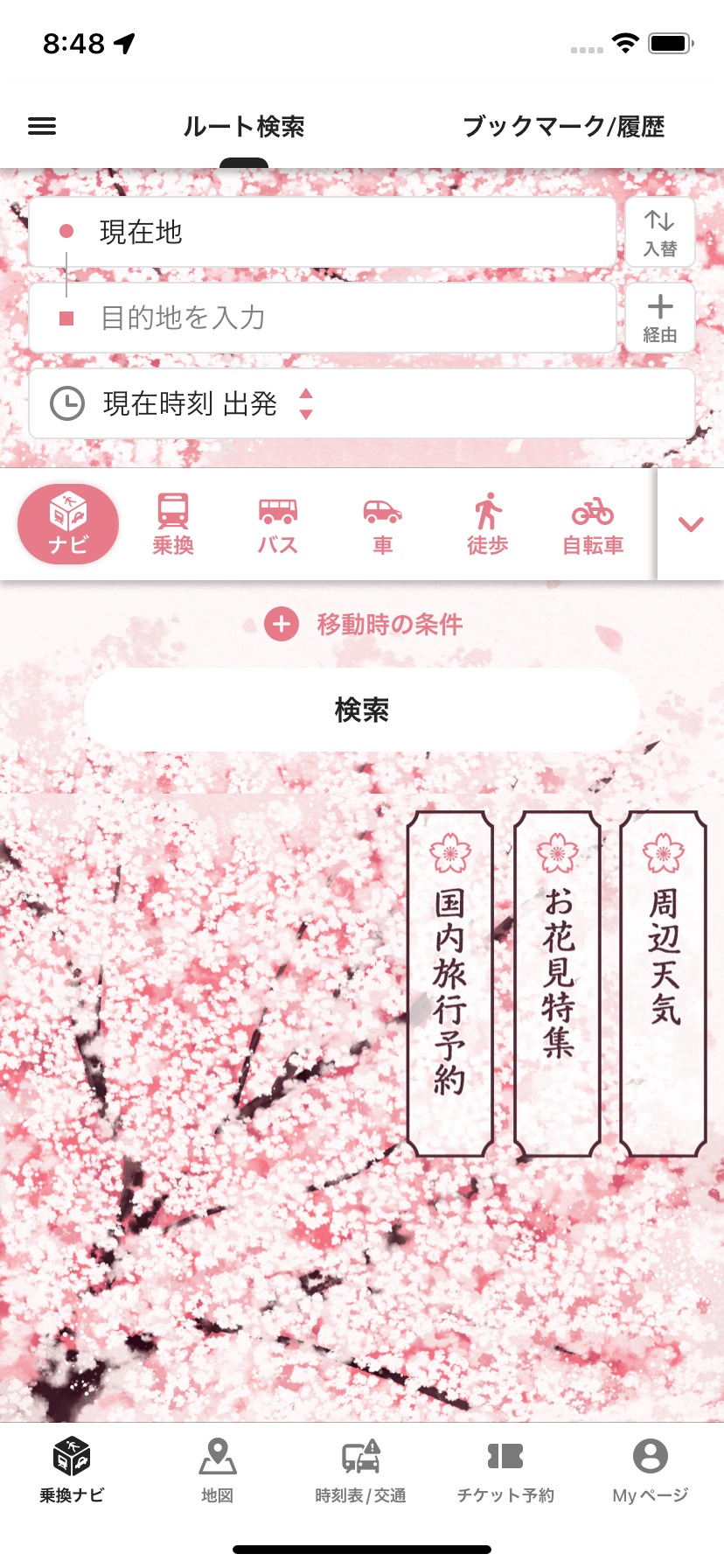Add a waypoint with 経由

coord(660,318)
